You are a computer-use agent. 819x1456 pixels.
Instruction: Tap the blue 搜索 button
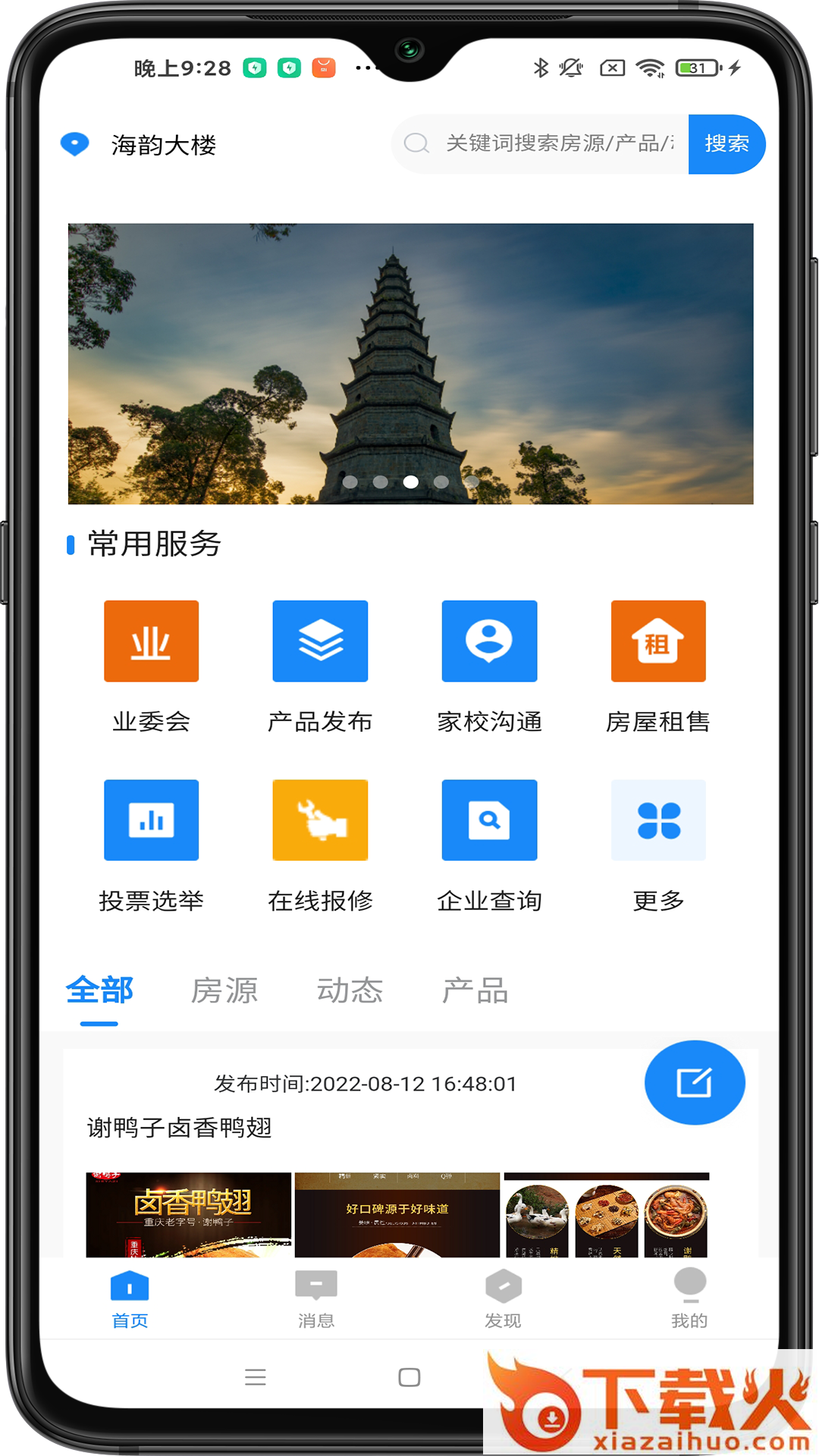[x=726, y=144]
